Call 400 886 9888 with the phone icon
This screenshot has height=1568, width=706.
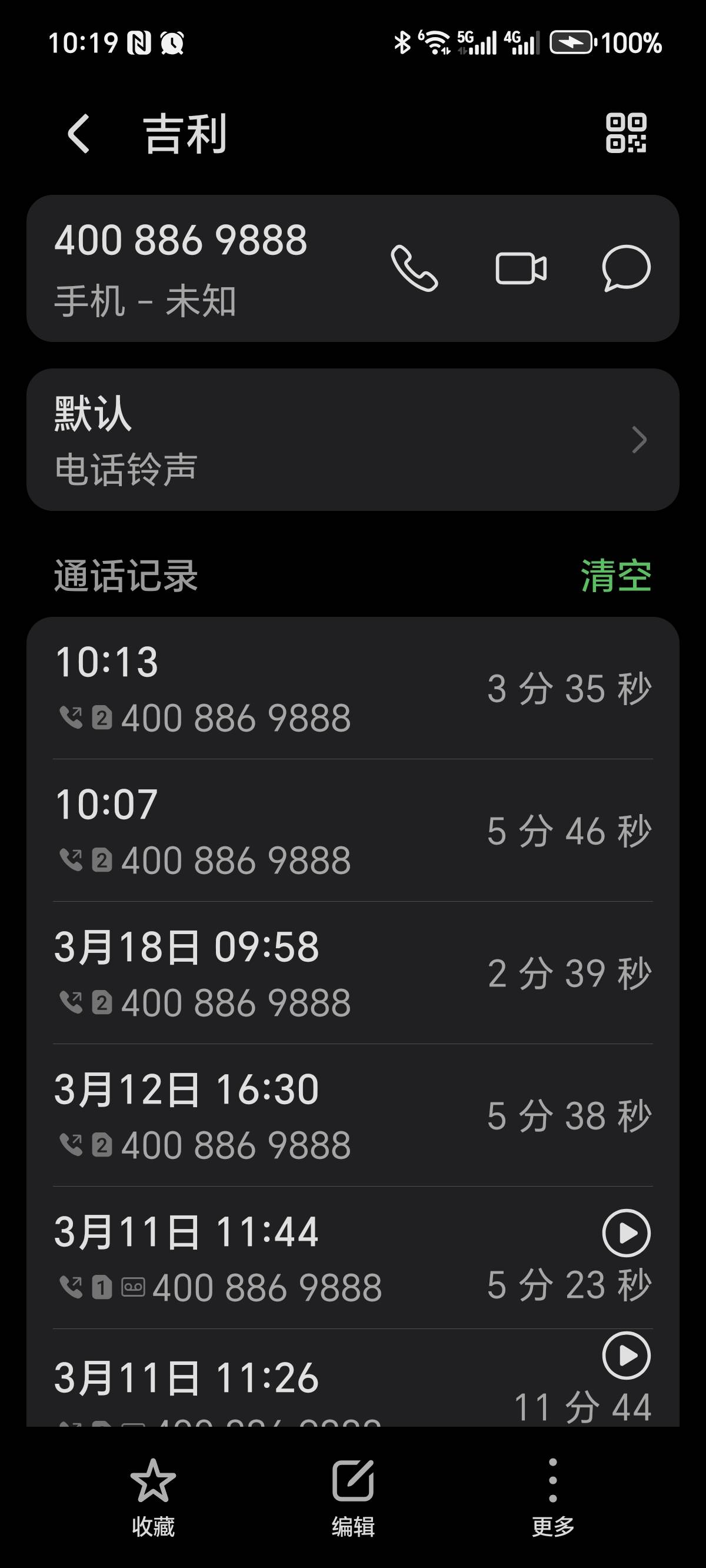click(414, 268)
